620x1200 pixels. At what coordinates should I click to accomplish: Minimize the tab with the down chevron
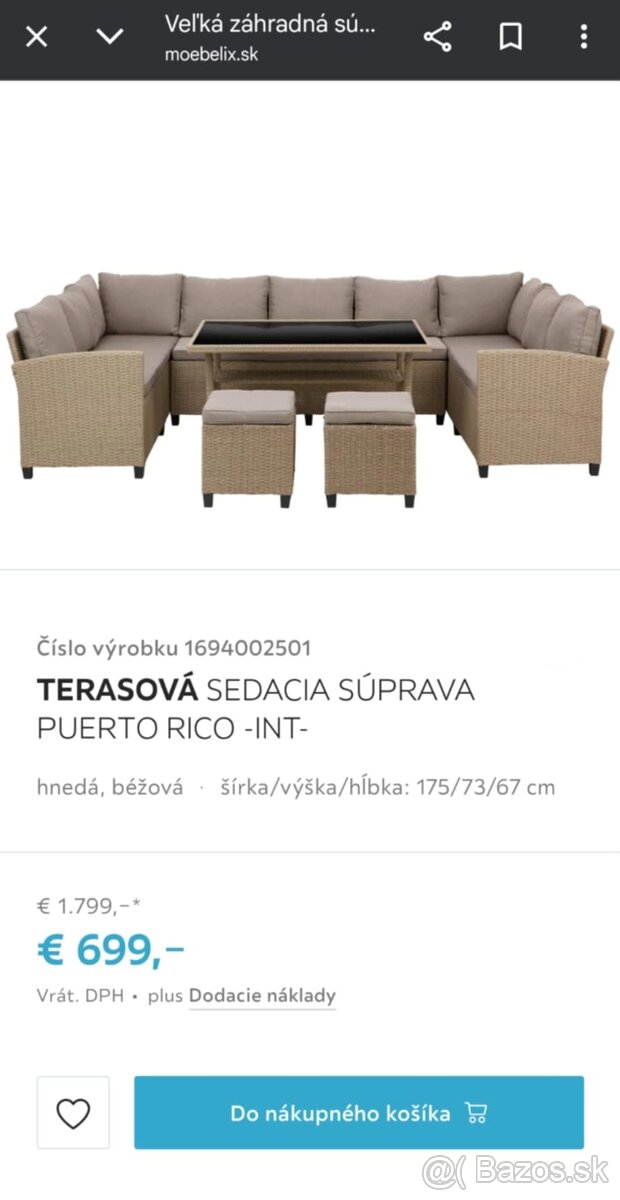109,38
